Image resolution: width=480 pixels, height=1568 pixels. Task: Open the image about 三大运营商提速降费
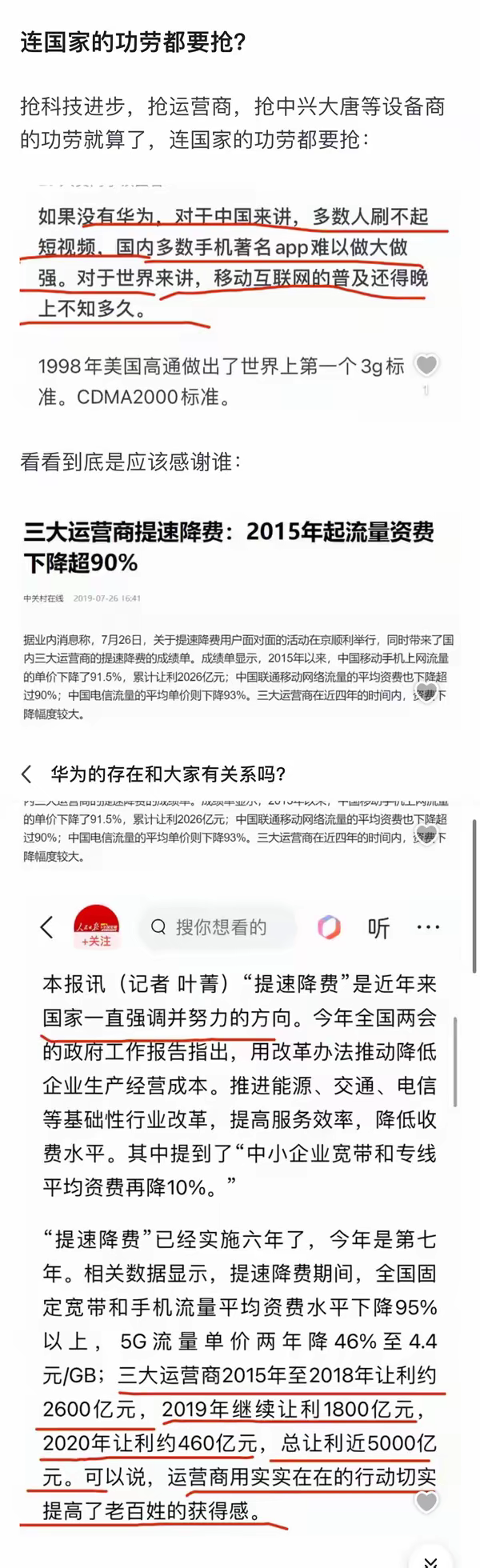coord(239,614)
